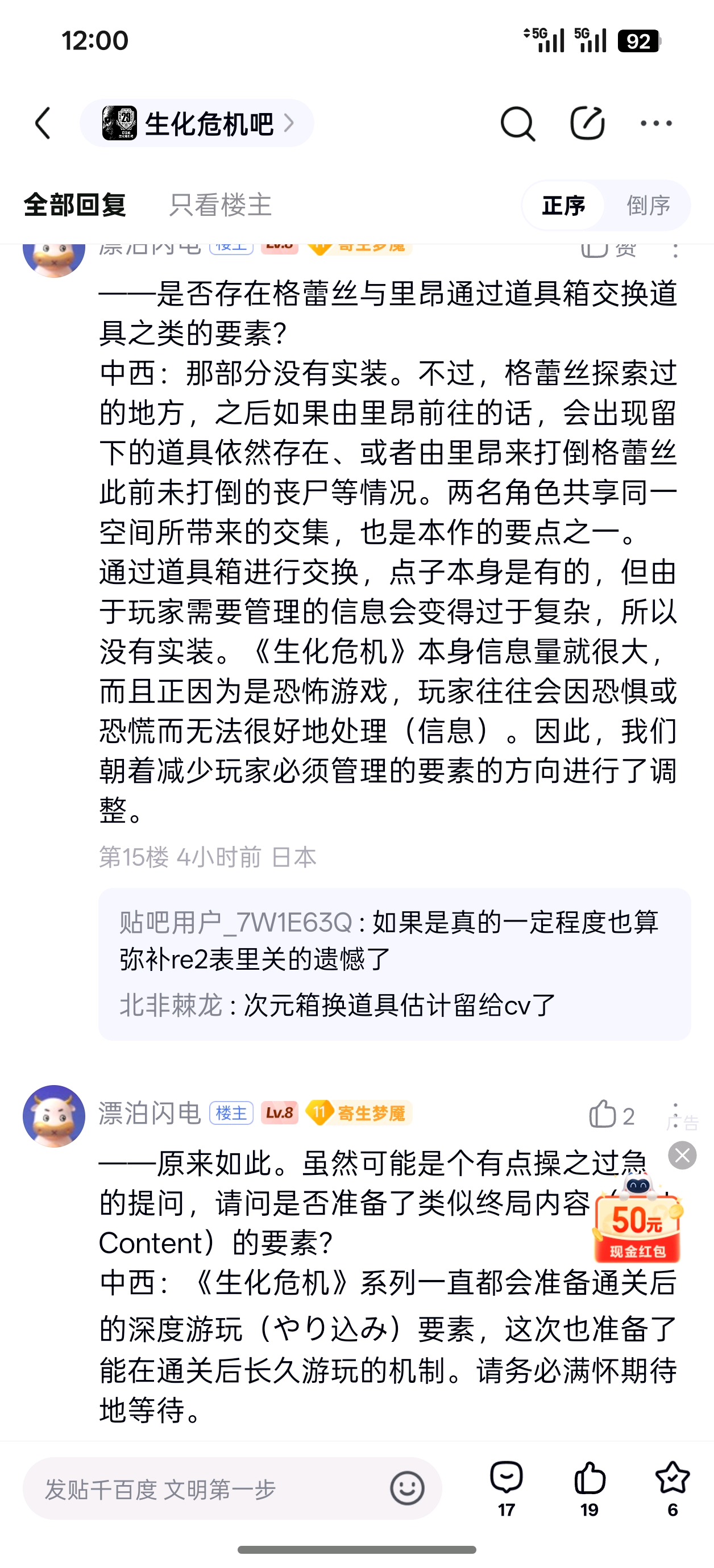Open the replies box under the 第15楼 post

[394, 964]
